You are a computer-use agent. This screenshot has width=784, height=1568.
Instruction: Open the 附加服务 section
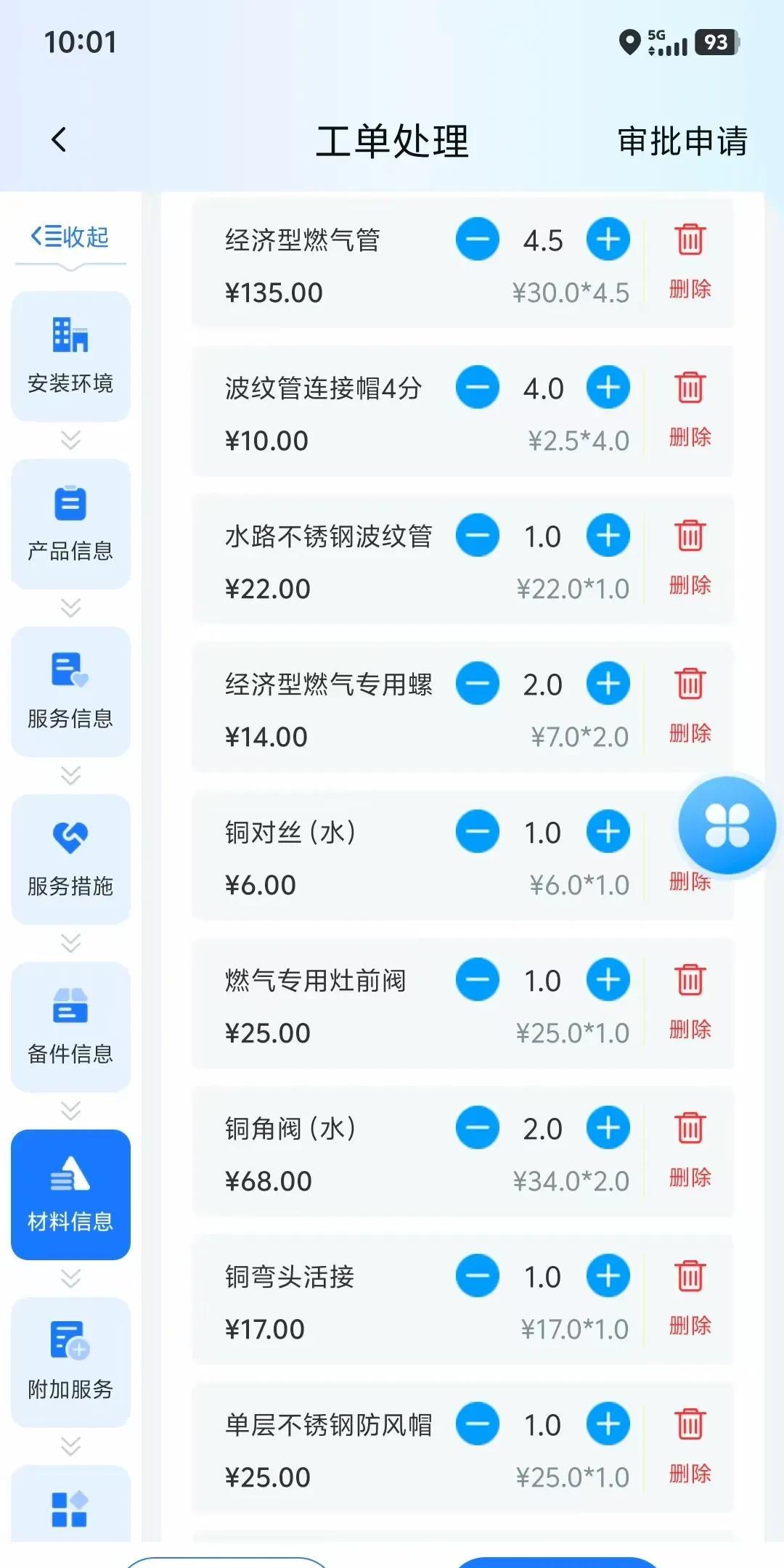tap(70, 1363)
